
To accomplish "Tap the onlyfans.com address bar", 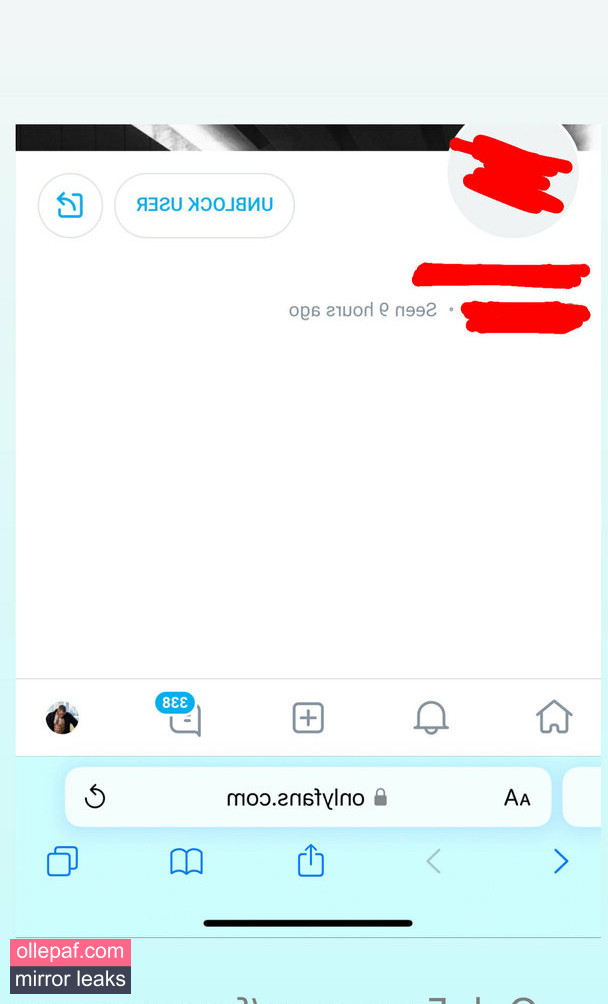I will pyautogui.click(x=308, y=797).
